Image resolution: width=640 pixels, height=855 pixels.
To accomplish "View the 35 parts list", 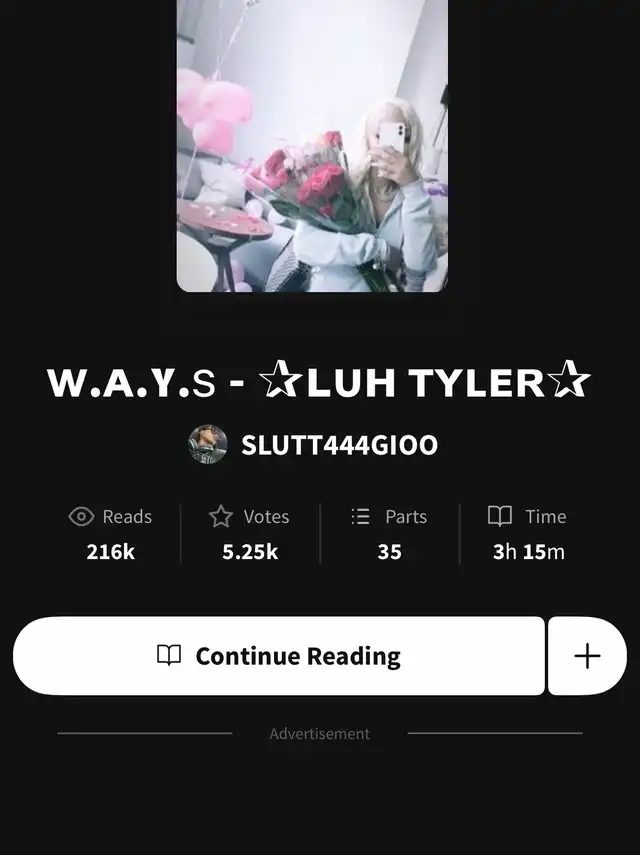I will (x=389, y=533).
